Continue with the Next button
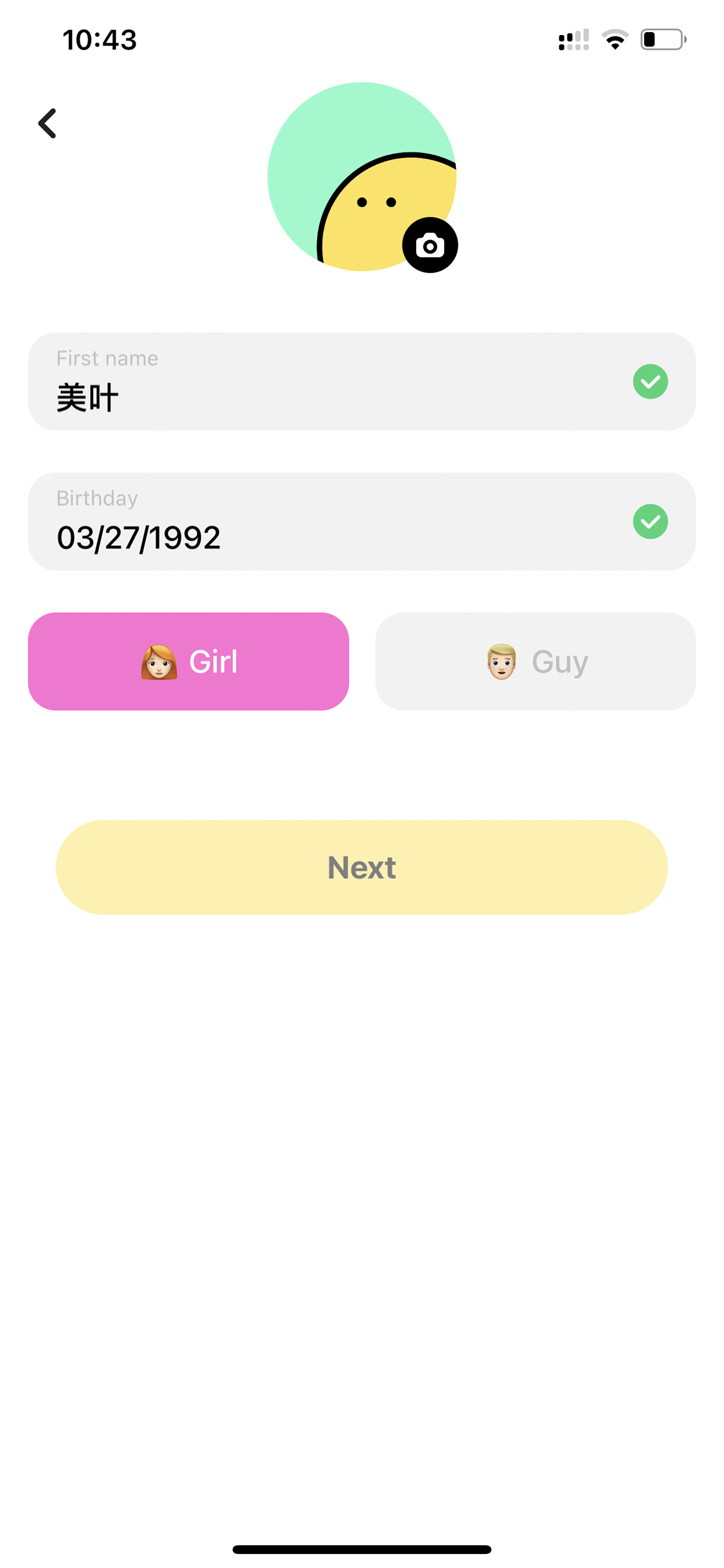Viewport: 724px width, 1568px height. pos(361,868)
